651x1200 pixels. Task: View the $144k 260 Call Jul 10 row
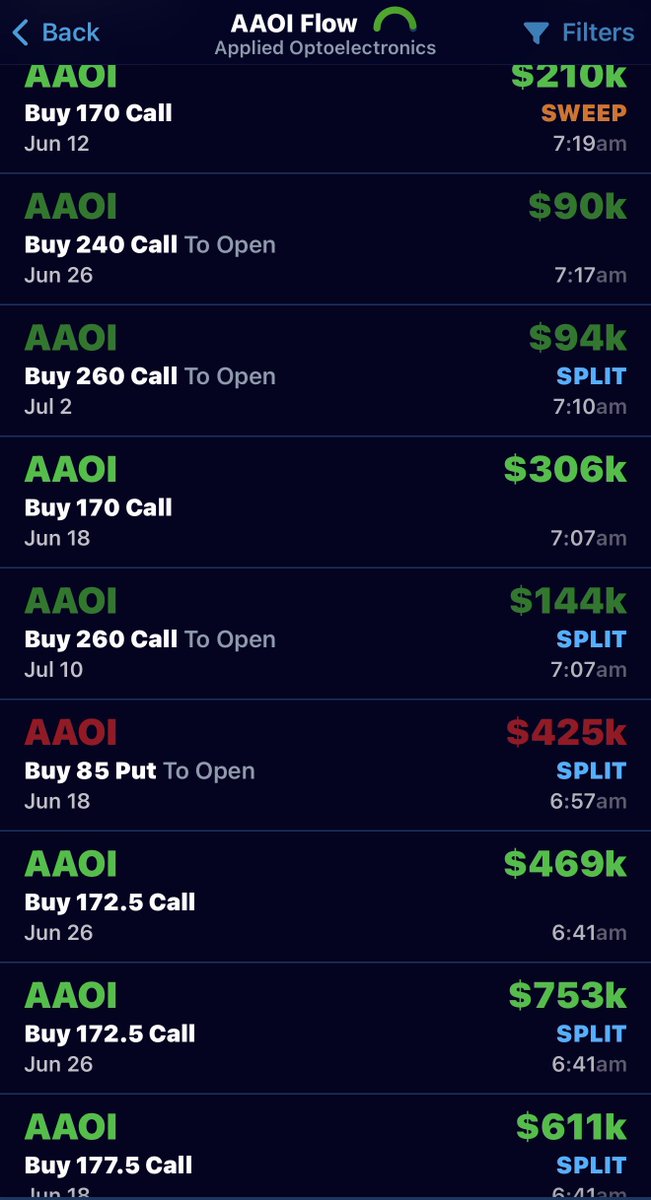click(325, 633)
